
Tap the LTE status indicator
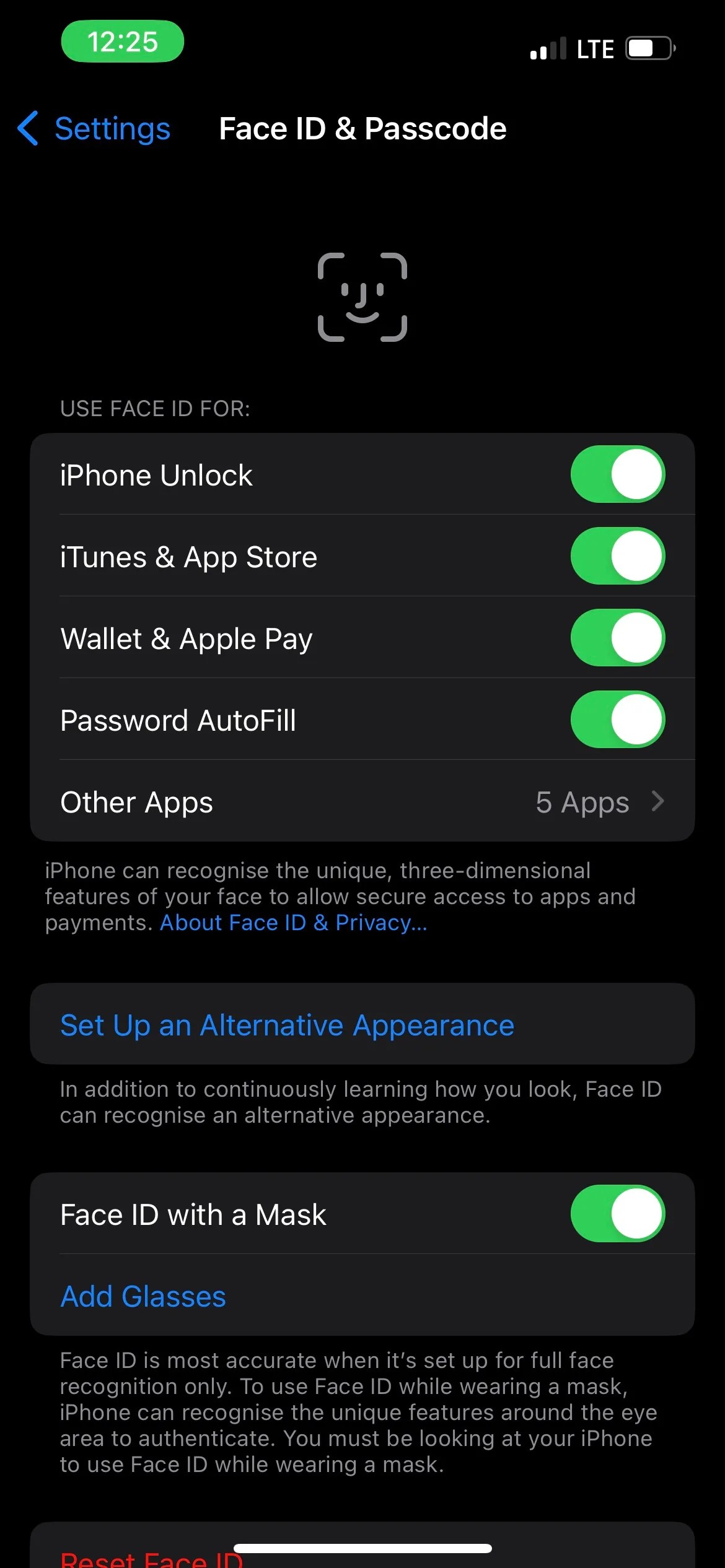(x=594, y=48)
